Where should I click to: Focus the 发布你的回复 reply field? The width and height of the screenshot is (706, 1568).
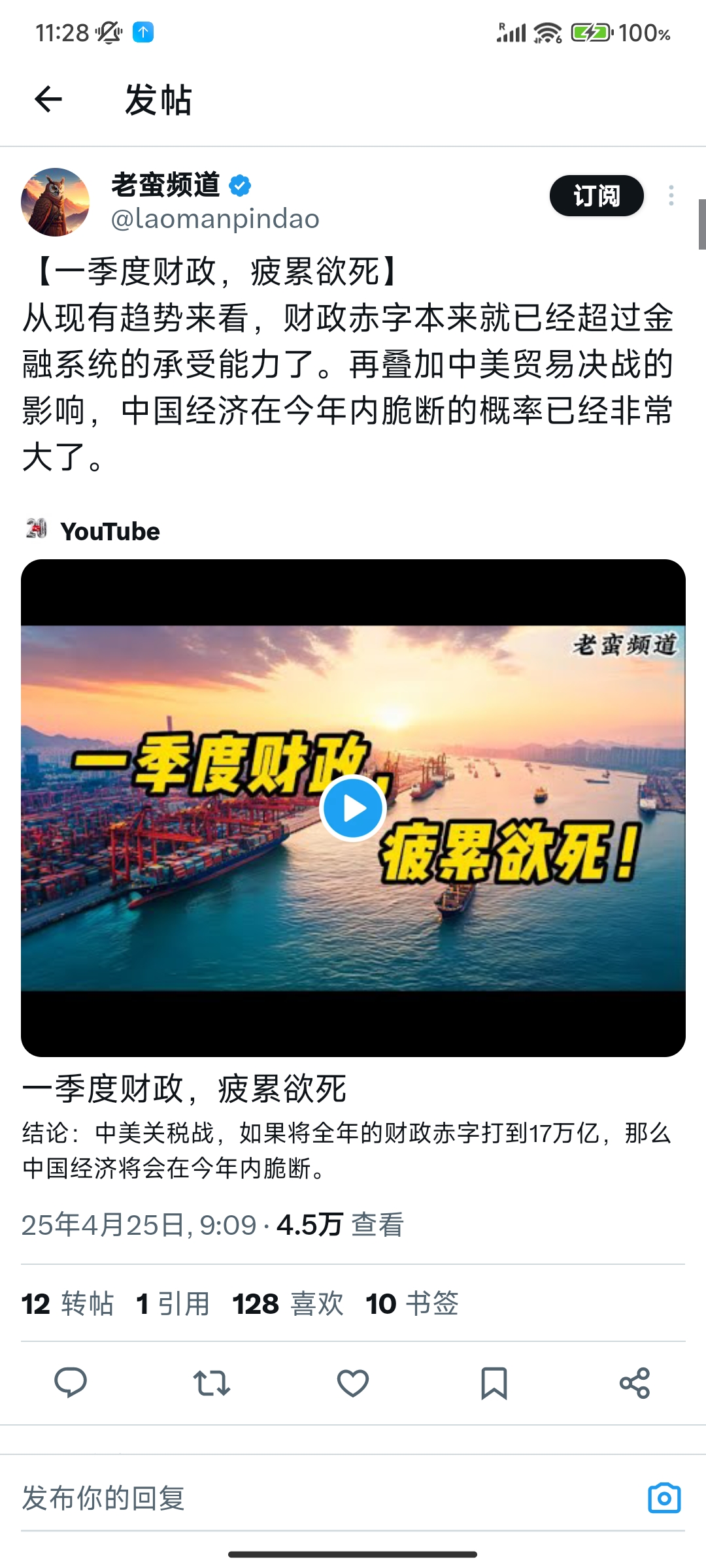coord(327,1497)
